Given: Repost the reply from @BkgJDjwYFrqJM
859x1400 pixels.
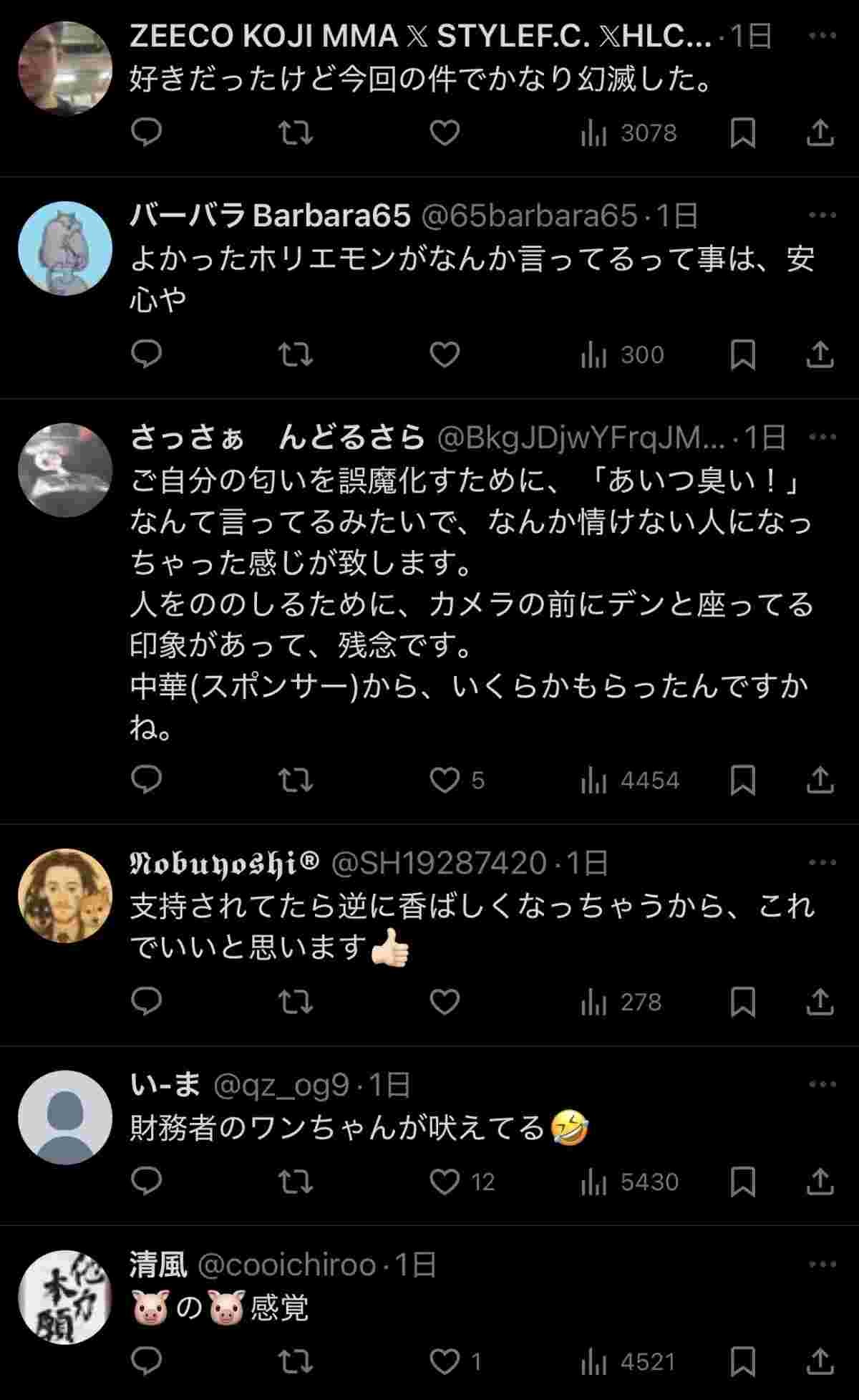Looking at the screenshot, I should pos(296,780).
